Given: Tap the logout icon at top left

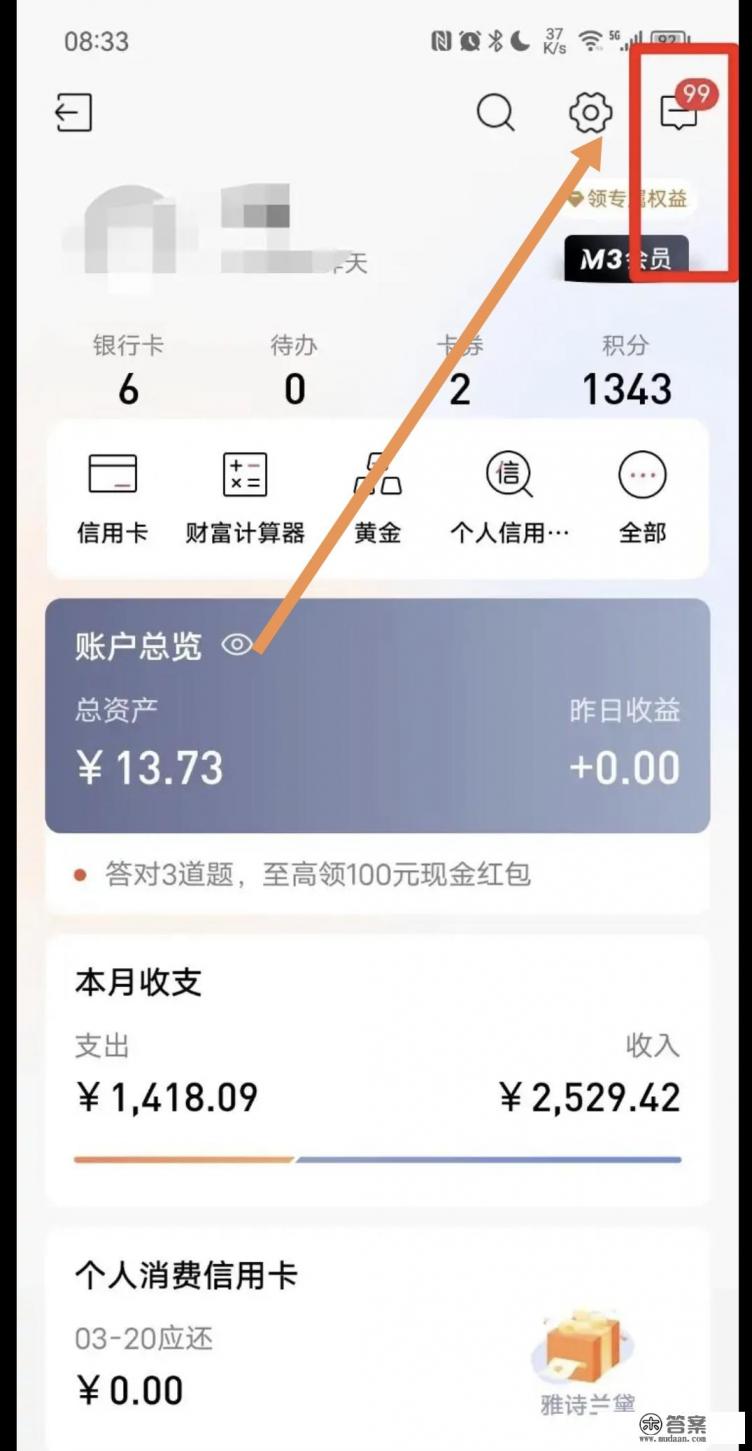Looking at the screenshot, I should pyautogui.click(x=73, y=113).
